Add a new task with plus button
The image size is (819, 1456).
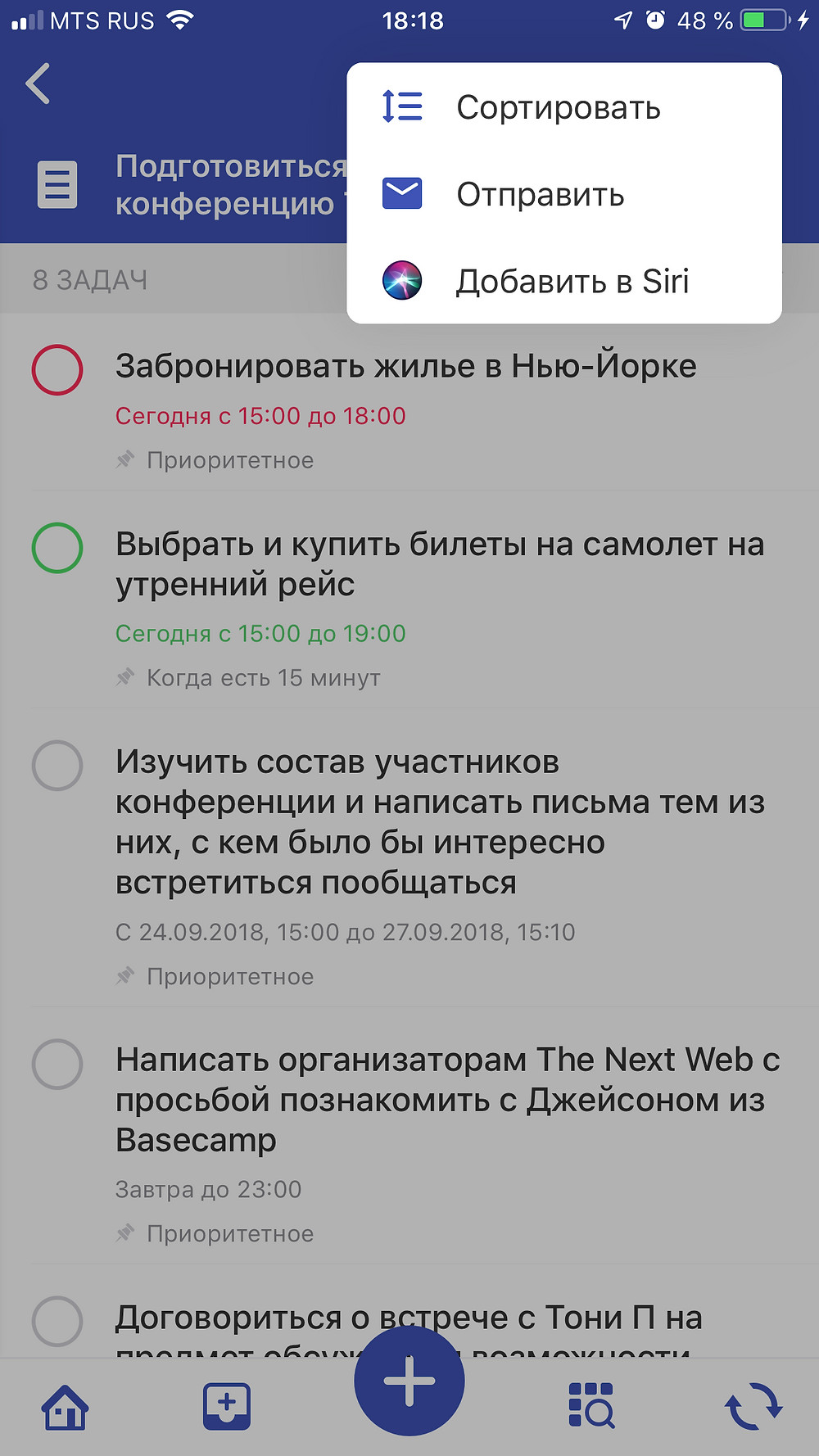click(x=409, y=1381)
